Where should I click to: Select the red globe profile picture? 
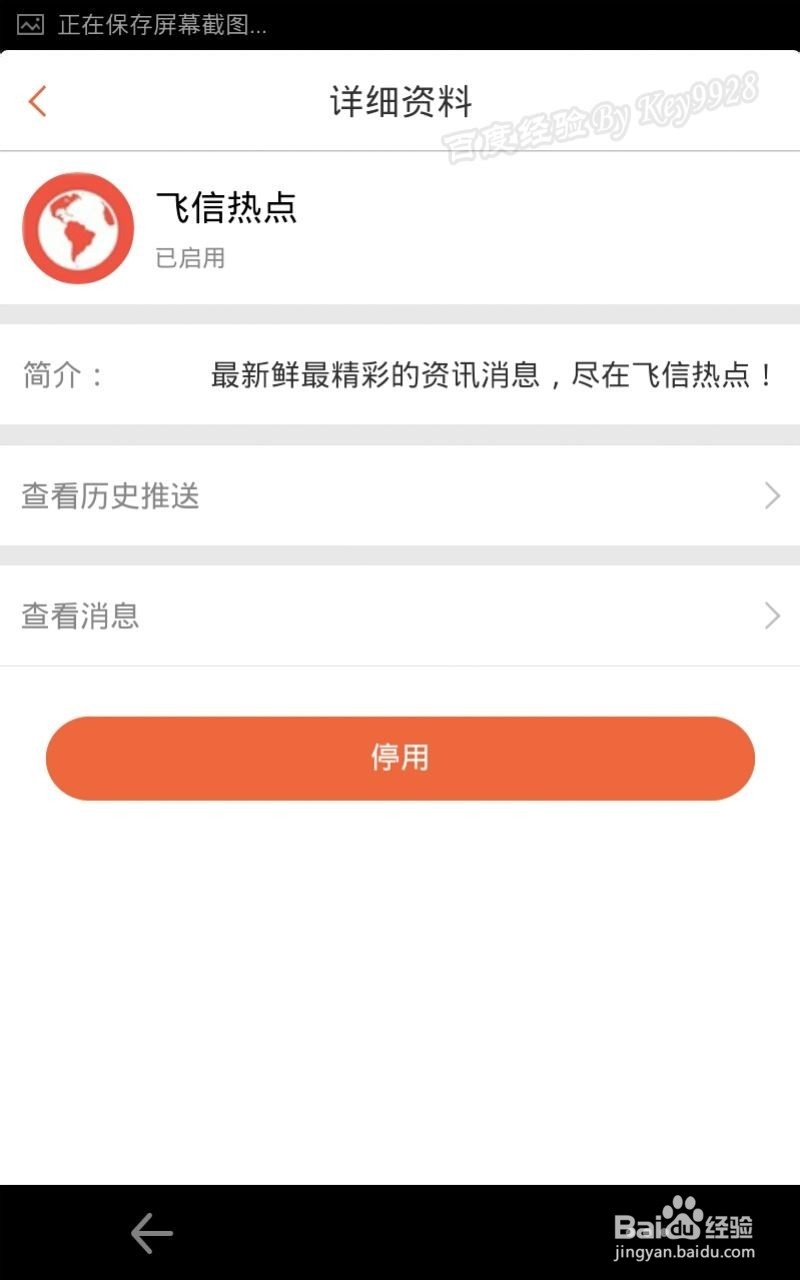point(77,228)
